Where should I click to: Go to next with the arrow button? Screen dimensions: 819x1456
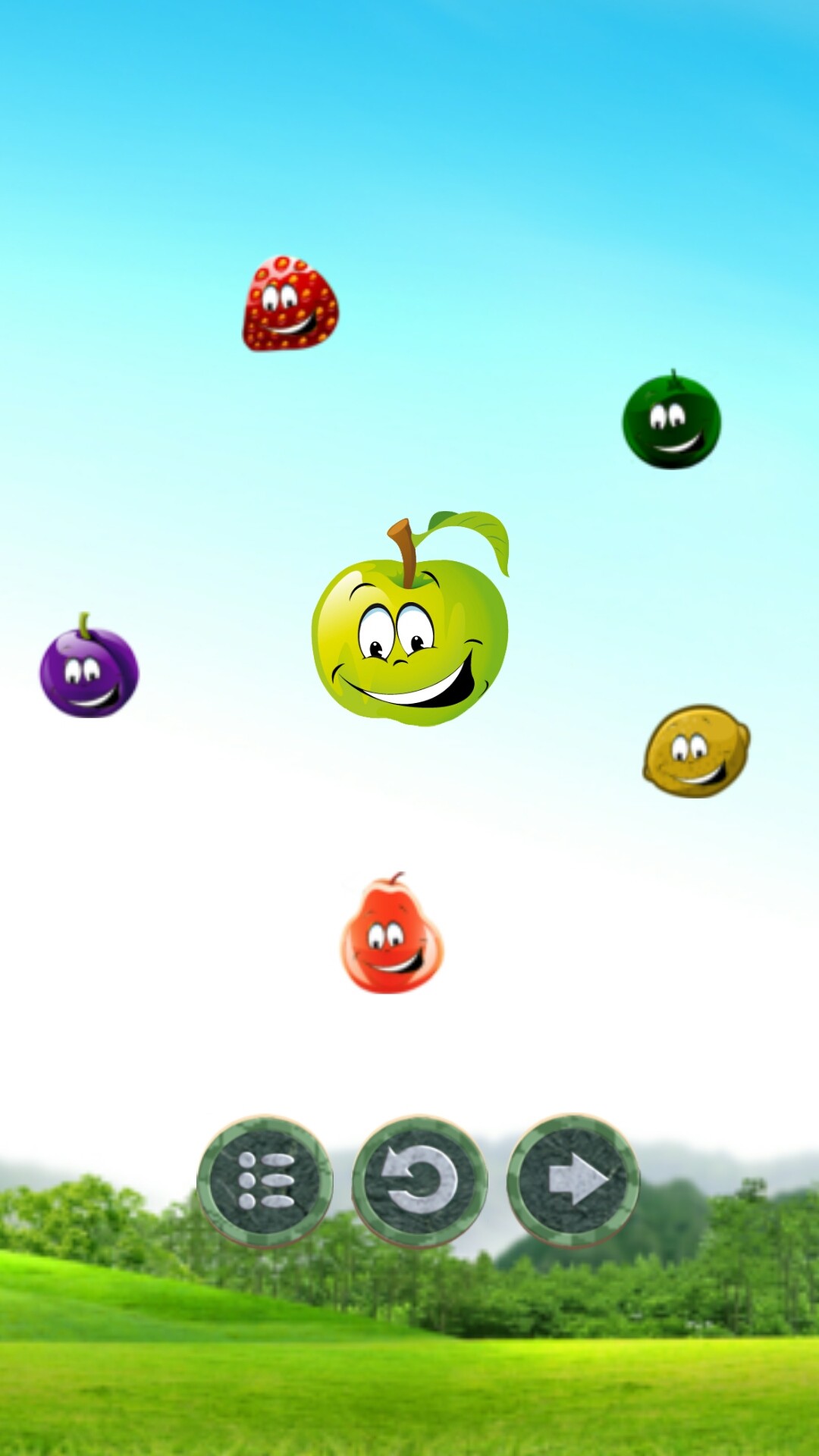tap(574, 1179)
